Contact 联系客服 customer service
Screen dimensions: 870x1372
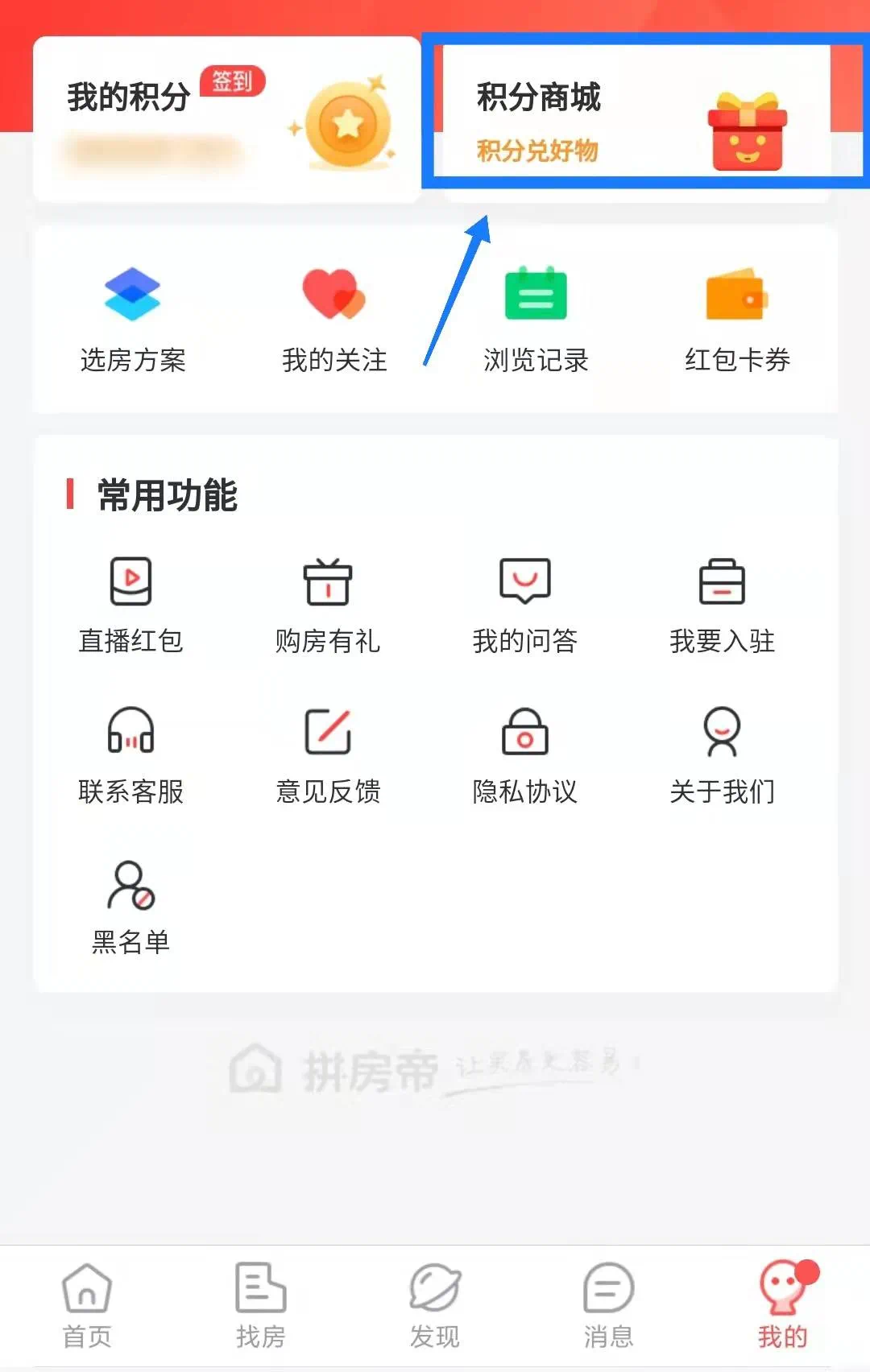click(x=130, y=754)
